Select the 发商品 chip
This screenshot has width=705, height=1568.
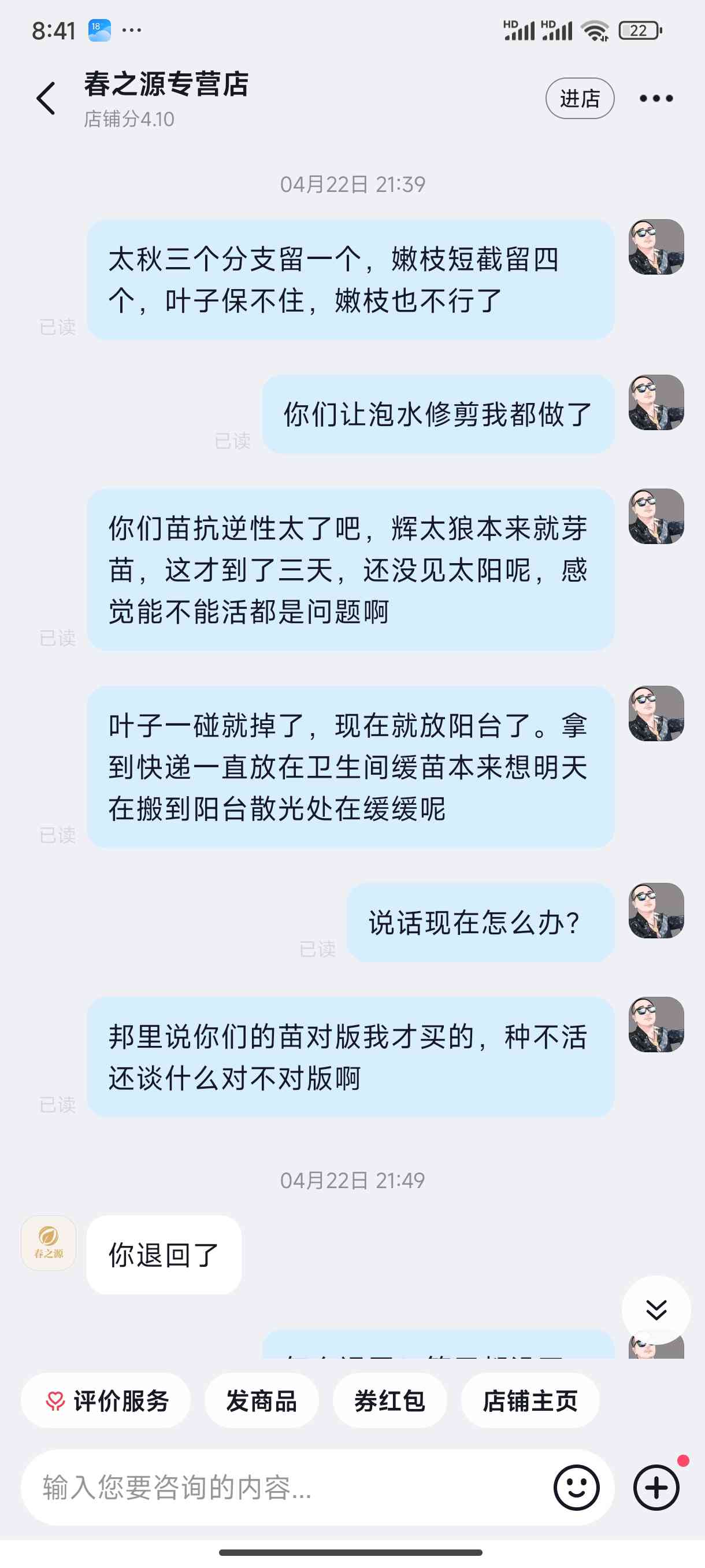click(x=262, y=1400)
